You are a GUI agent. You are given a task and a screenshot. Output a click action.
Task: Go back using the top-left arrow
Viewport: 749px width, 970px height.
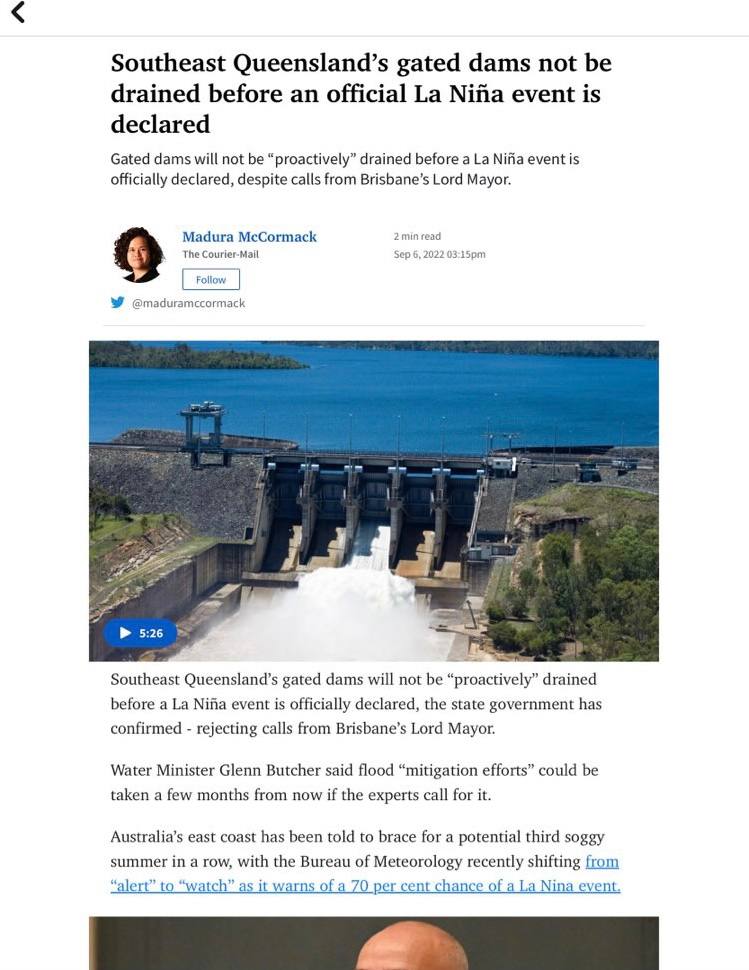pos(17,13)
